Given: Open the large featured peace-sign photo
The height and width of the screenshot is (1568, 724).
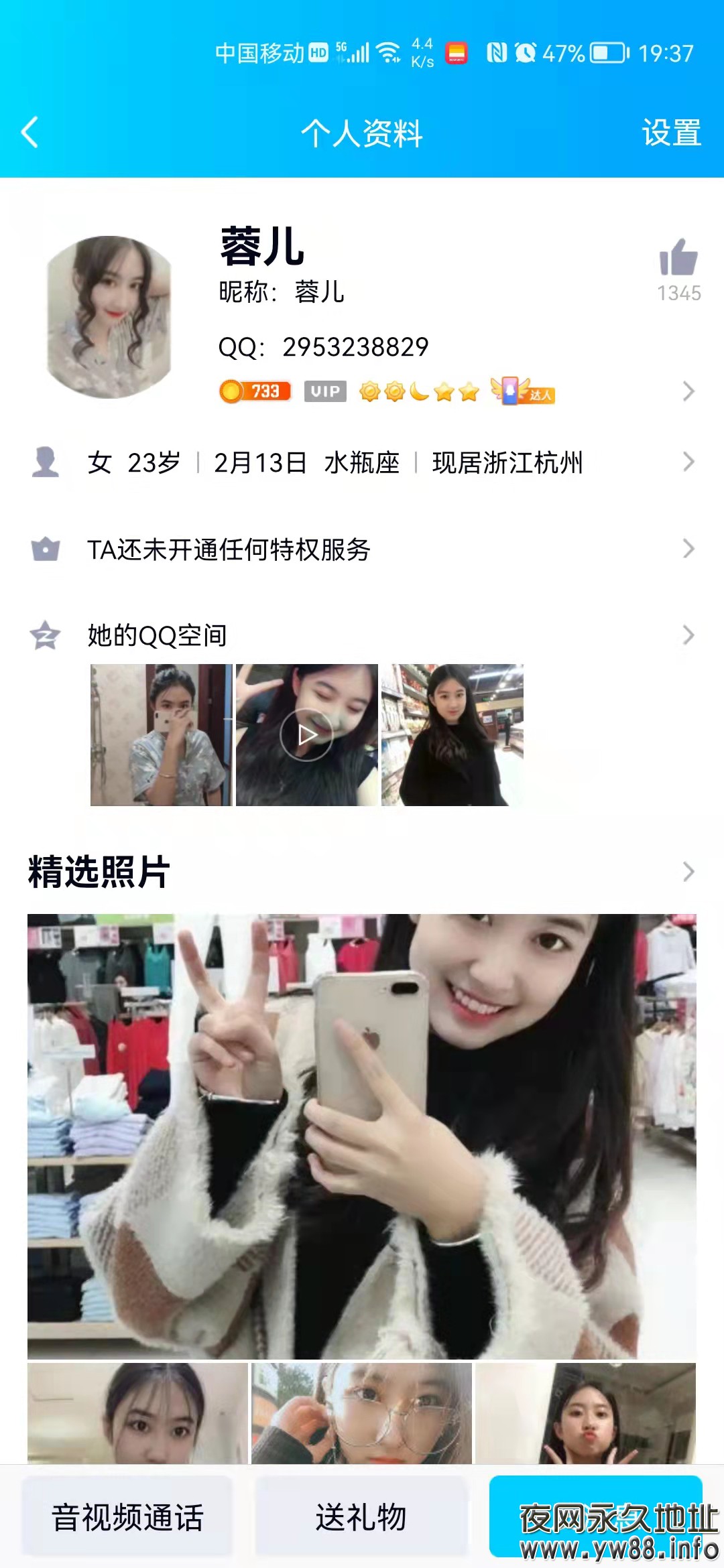Looking at the screenshot, I should pyautogui.click(x=362, y=1136).
